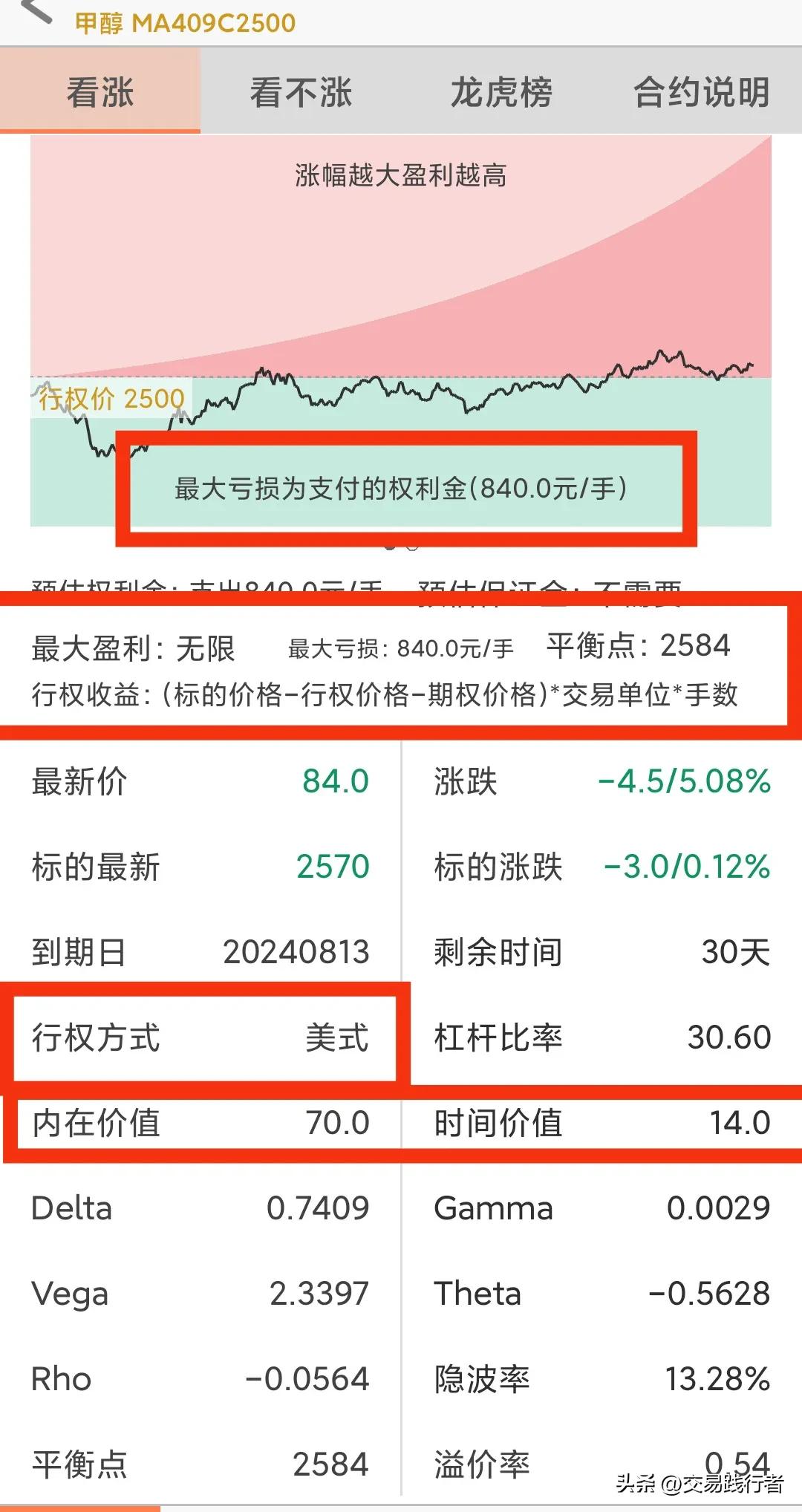Open the 龙虎榜 tab
Screen dimensions: 802x1512
click(x=501, y=92)
